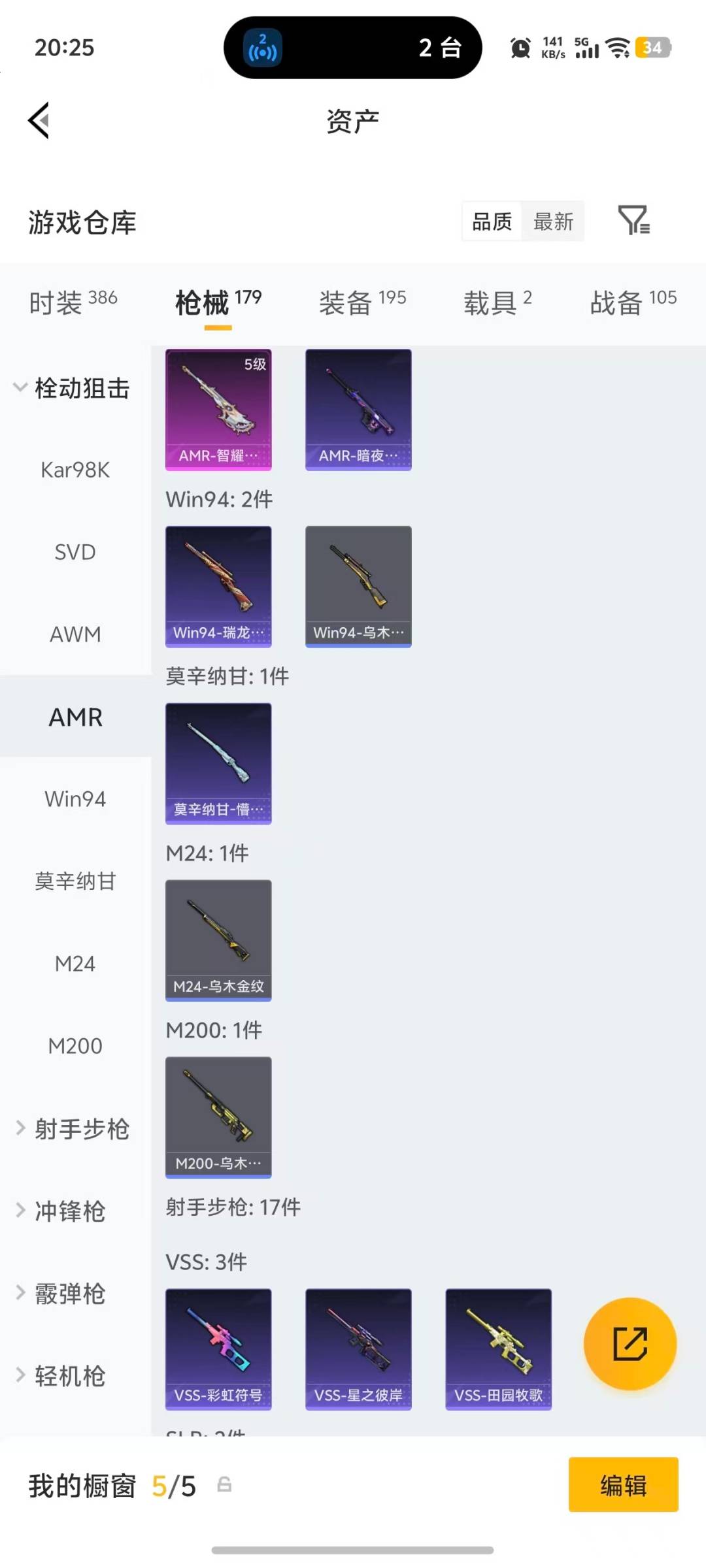Select the AMR-智耀 weapon skin thumbnail

[x=218, y=408]
